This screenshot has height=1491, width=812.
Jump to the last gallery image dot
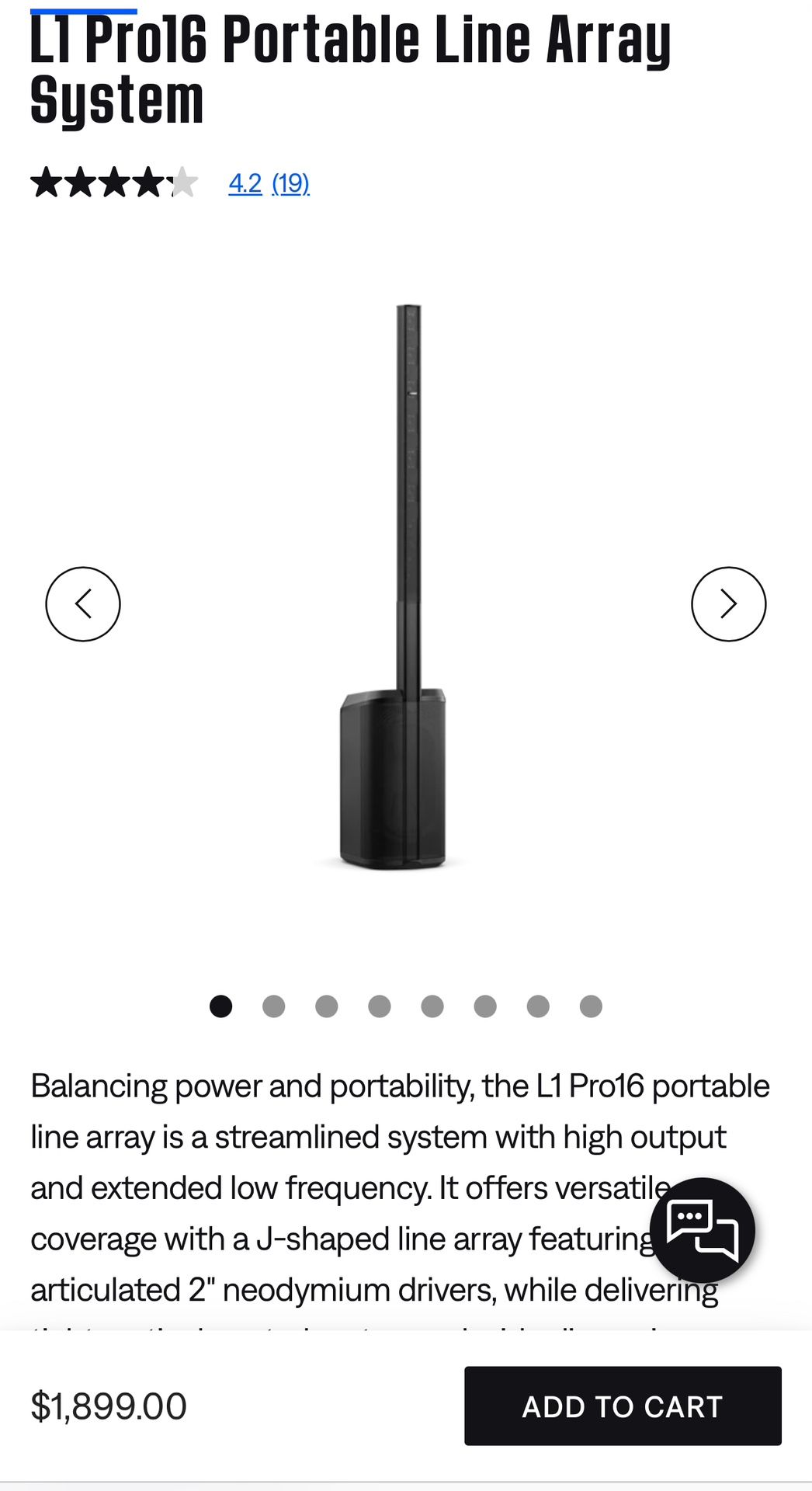pos(591,1006)
